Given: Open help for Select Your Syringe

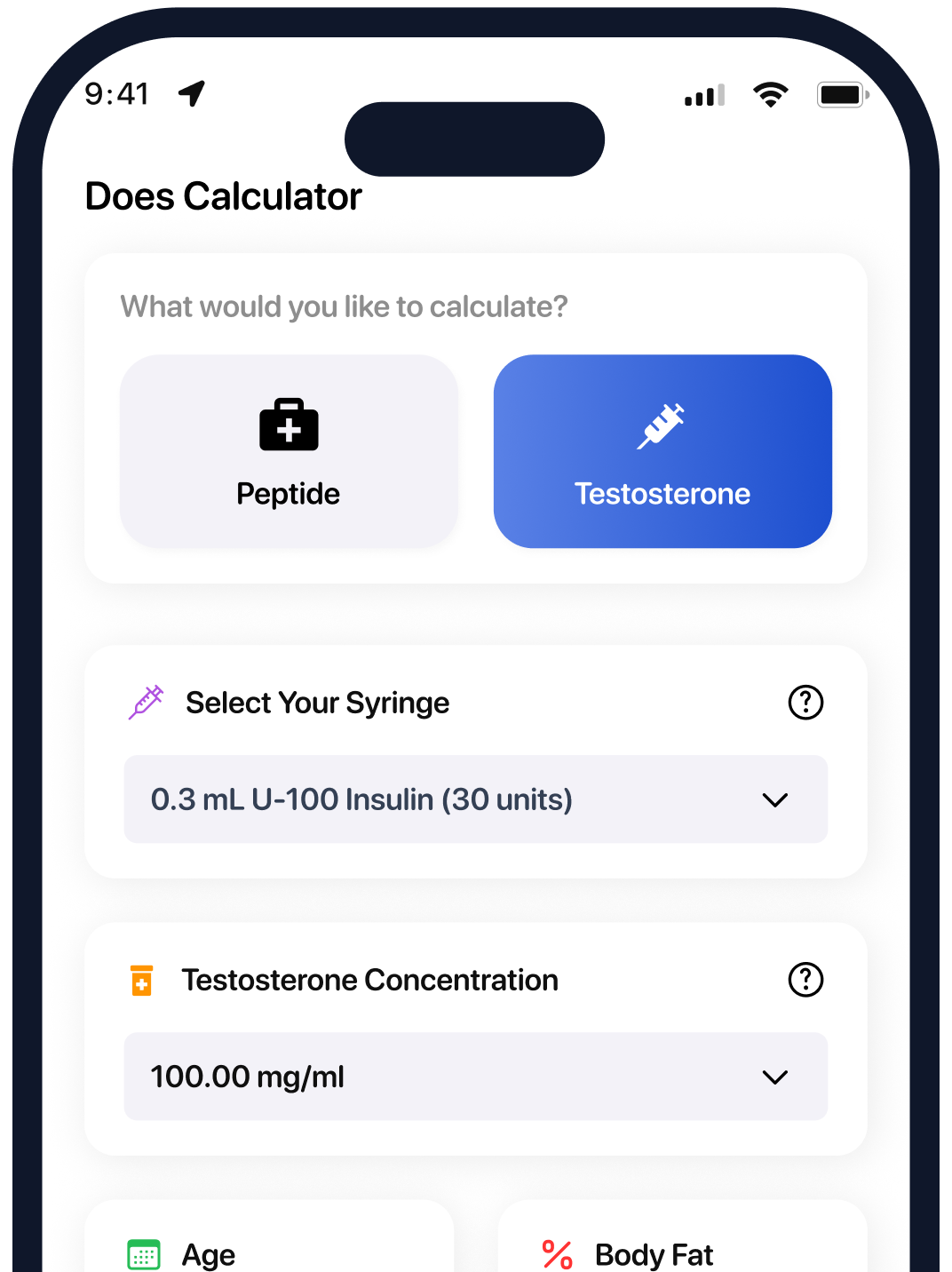Looking at the screenshot, I should pyautogui.click(x=805, y=703).
